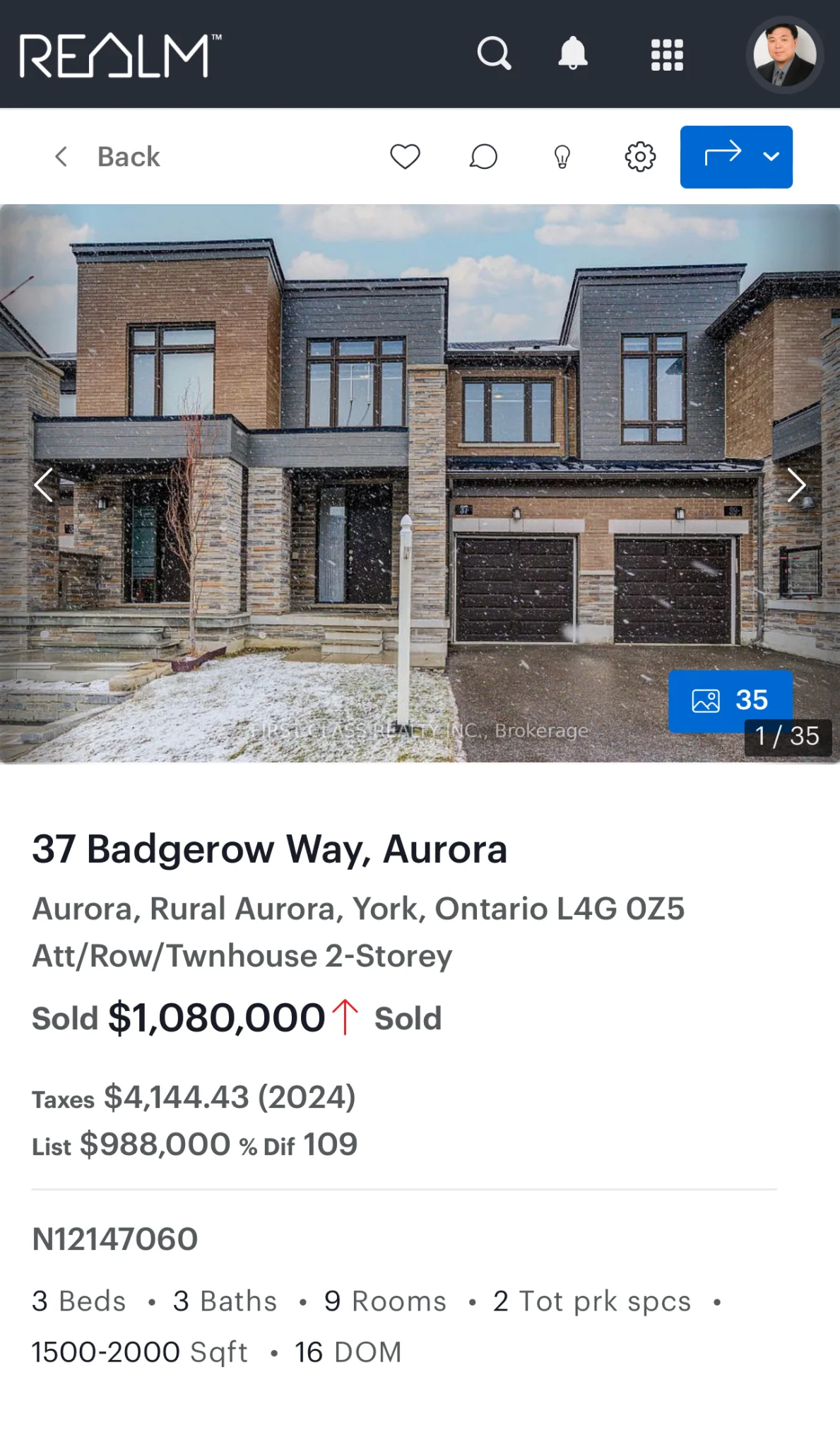
Task: Open the 35 photos gallery
Action: tap(730, 700)
